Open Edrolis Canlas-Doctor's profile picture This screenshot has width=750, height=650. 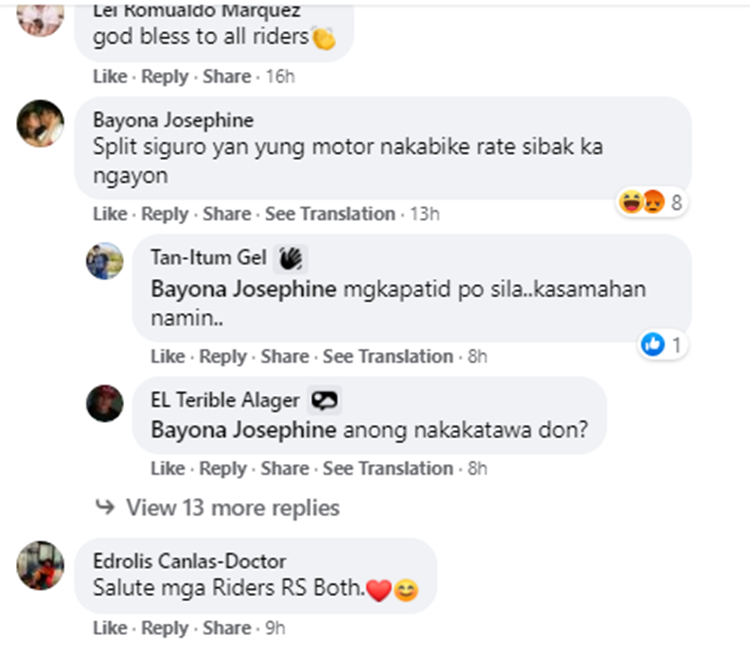pos(41,565)
